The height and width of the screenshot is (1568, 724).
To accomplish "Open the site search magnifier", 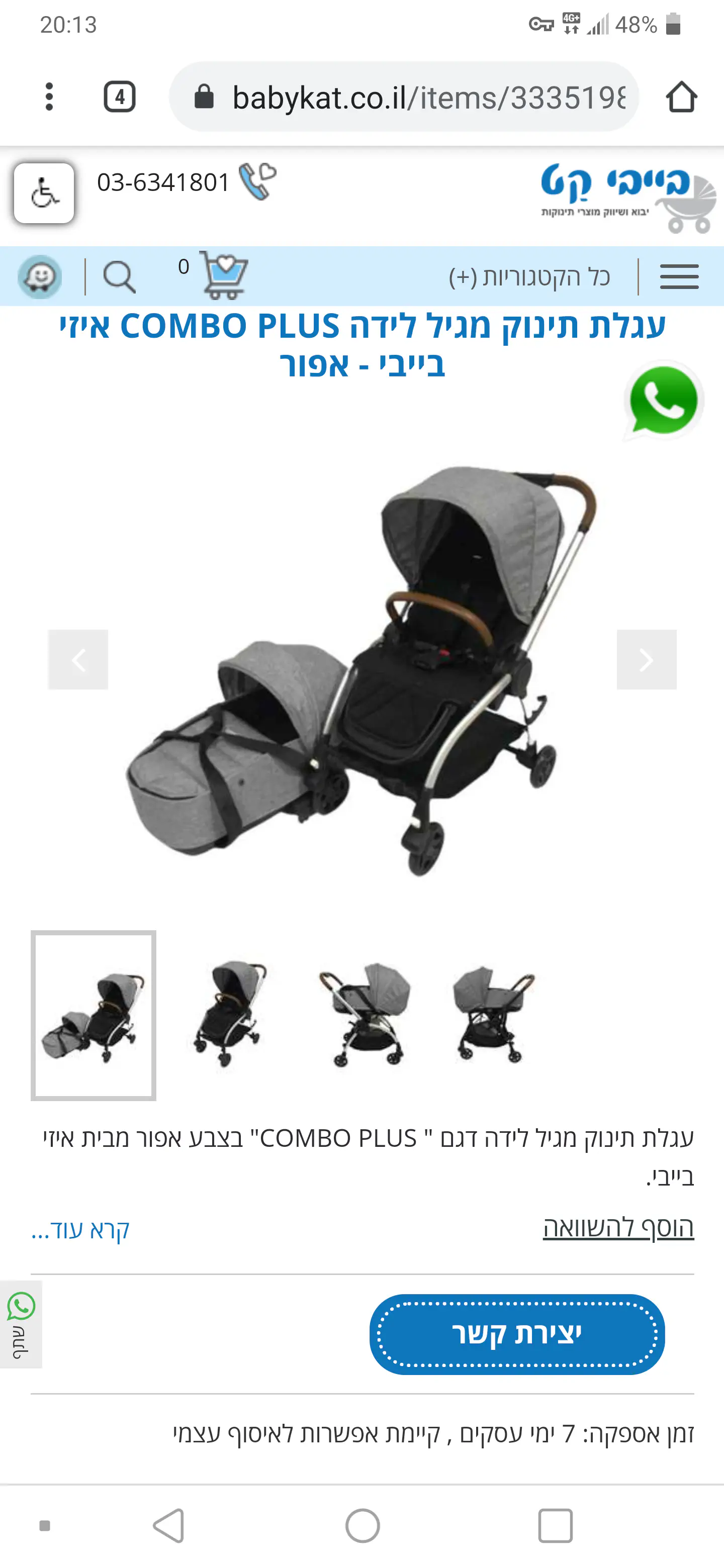I will coord(119,277).
